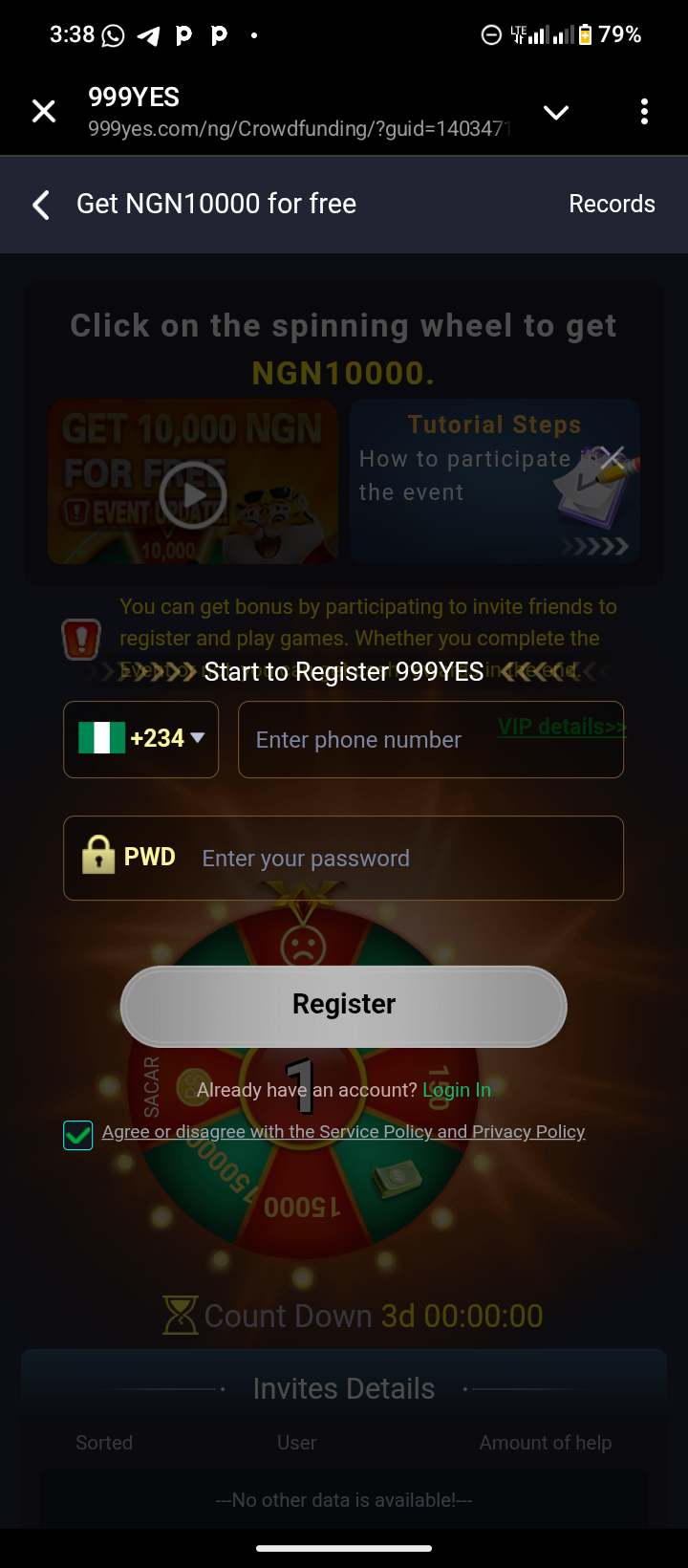Viewport: 688px width, 1568px height.
Task: Open the Login In link
Action: point(457,1090)
